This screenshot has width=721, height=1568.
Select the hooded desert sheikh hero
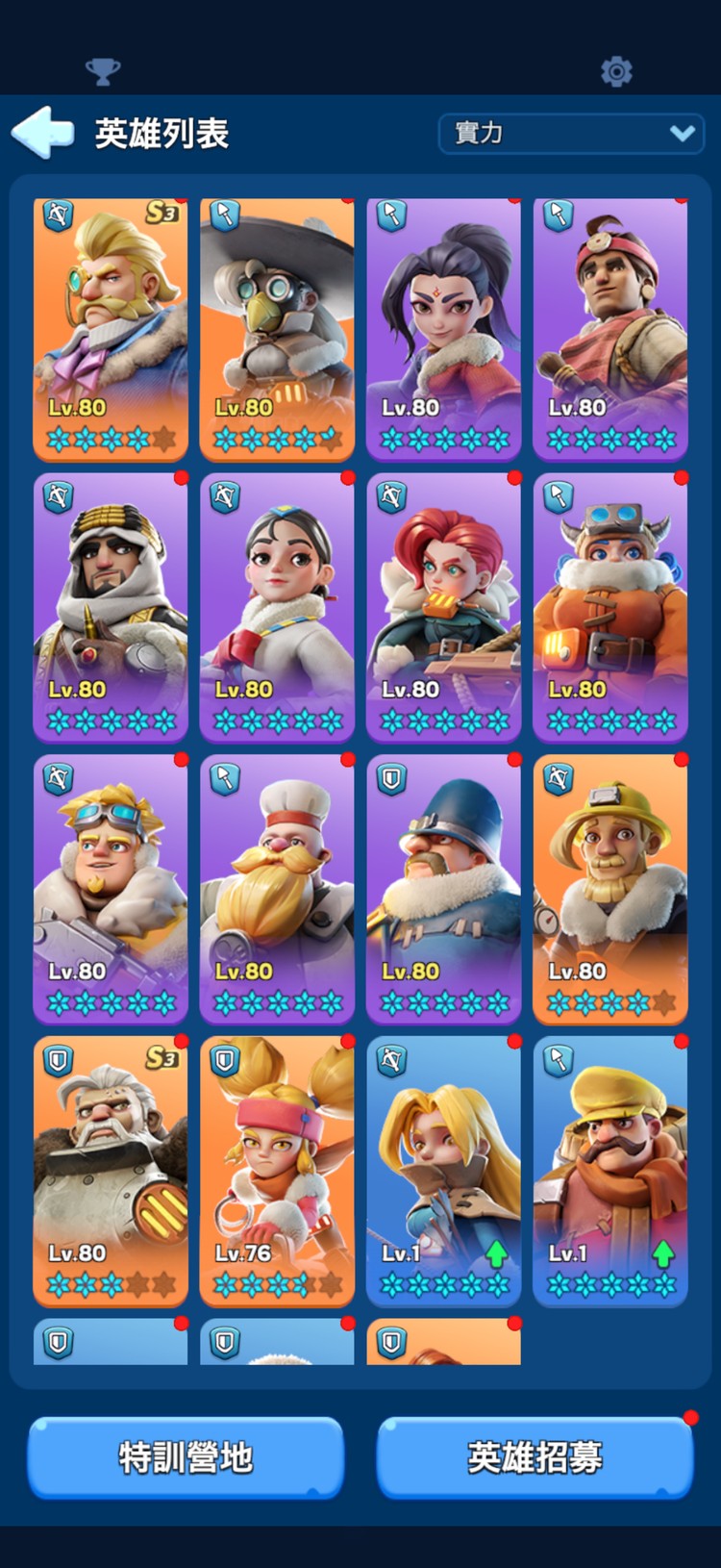coord(111,606)
